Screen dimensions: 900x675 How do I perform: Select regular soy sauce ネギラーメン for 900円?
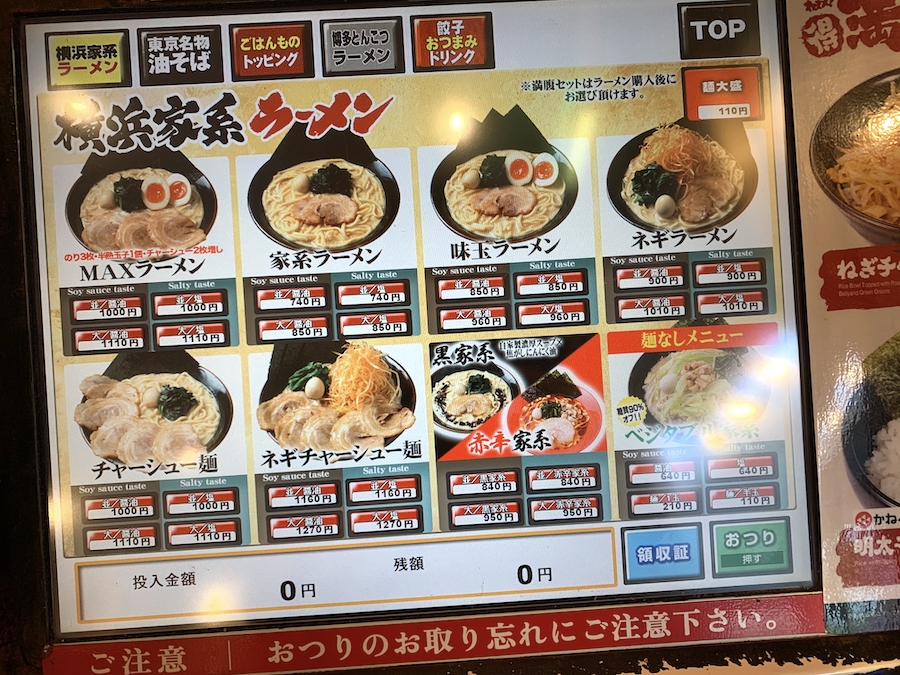650,278
